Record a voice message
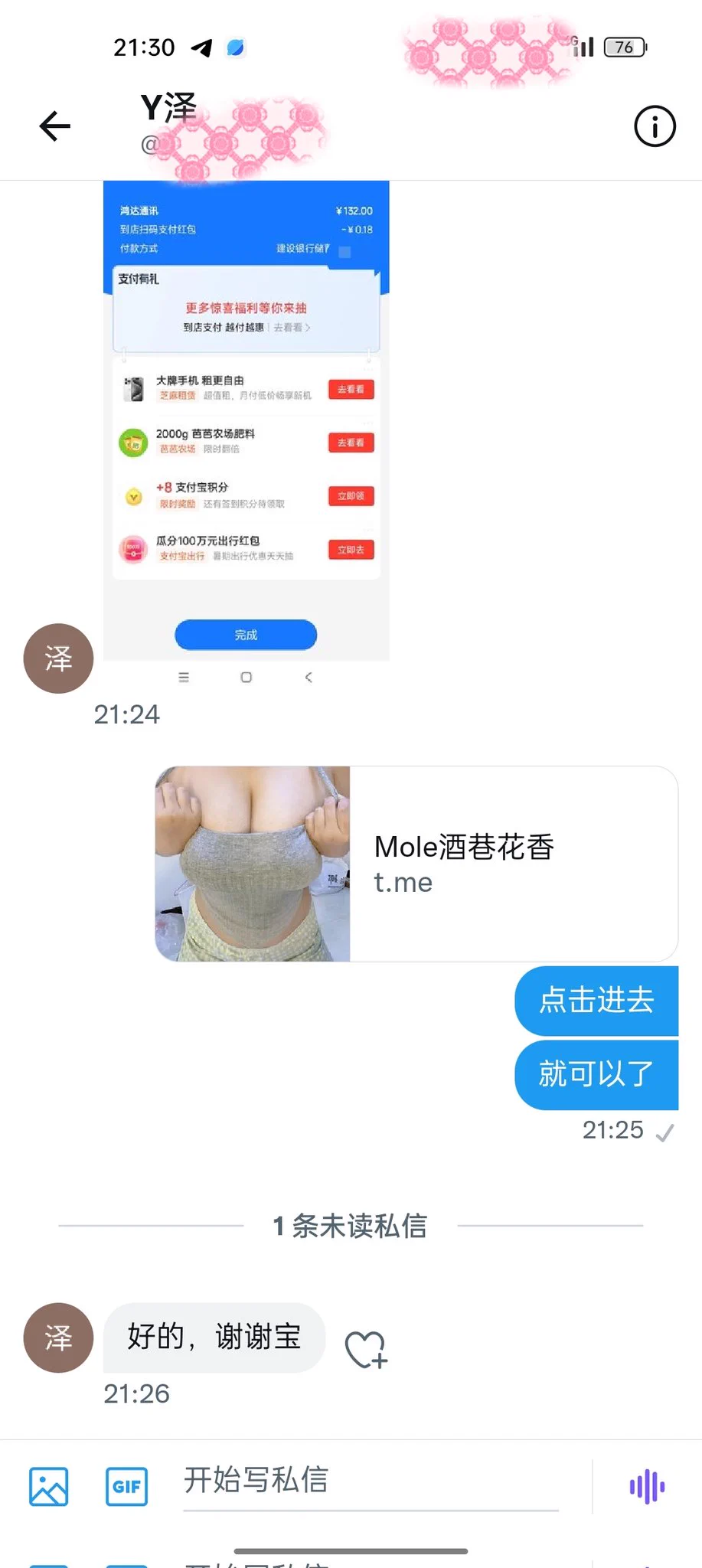The height and width of the screenshot is (1568, 702). [x=647, y=1486]
